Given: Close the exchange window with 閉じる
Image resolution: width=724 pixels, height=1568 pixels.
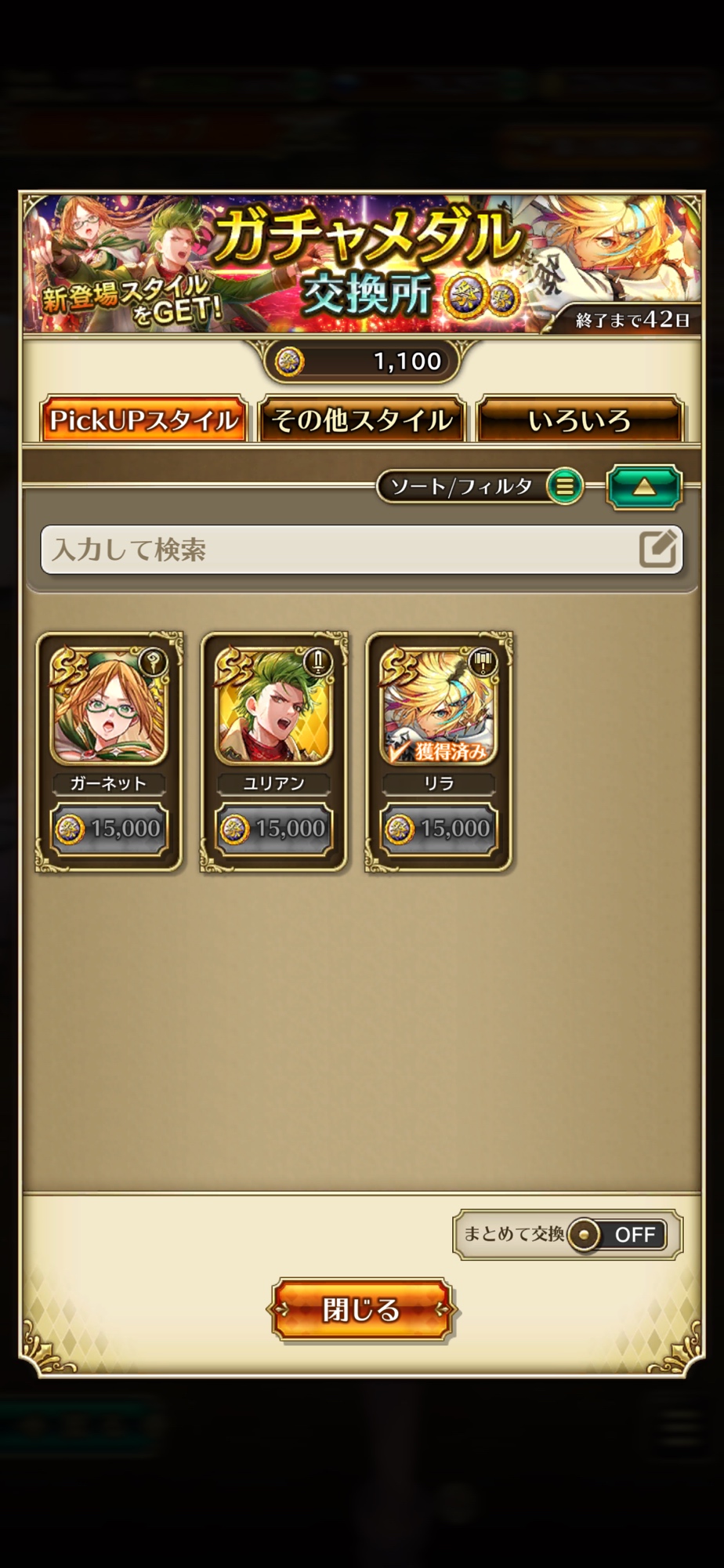Looking at the screenshot, I should click(361, 1309).
